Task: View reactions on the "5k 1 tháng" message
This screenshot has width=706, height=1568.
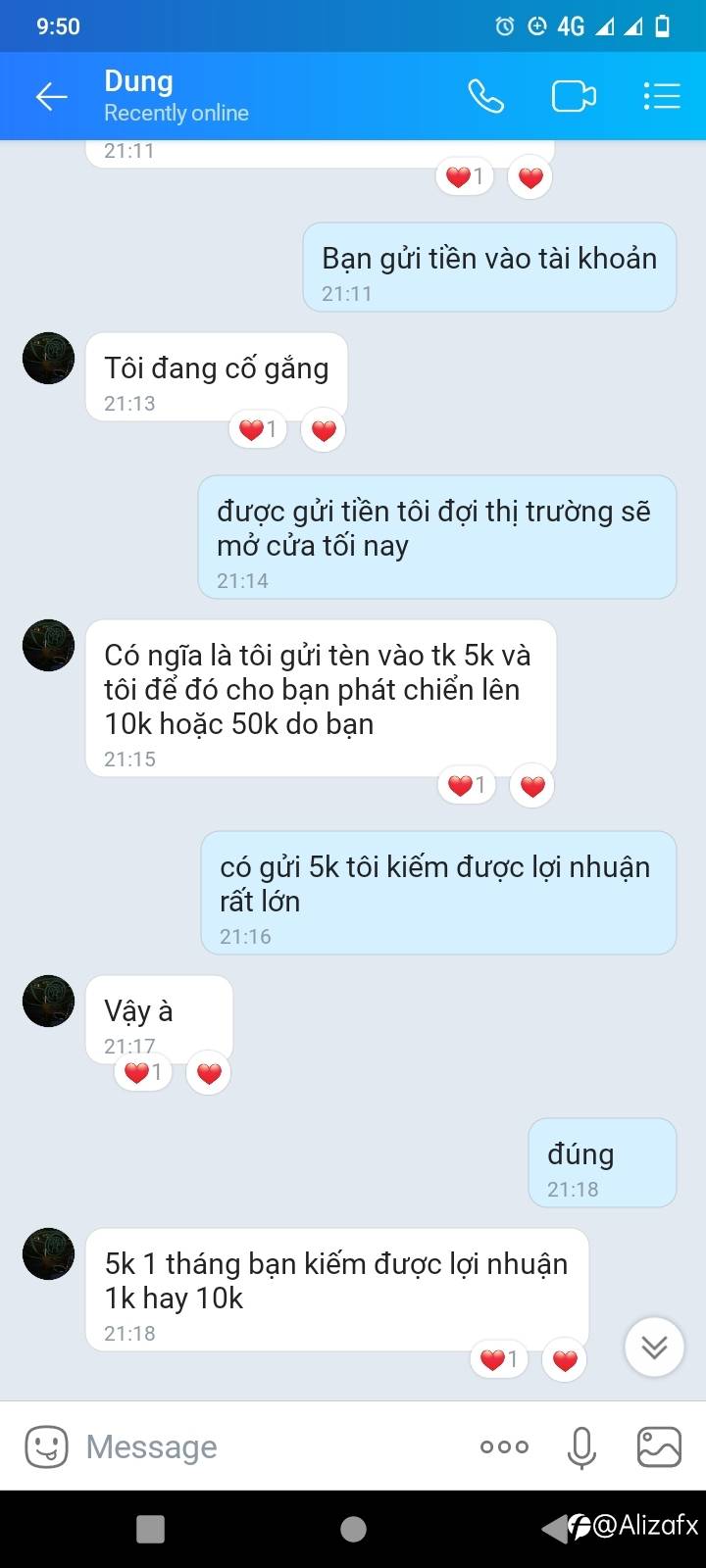Action: coord(499,1360)
